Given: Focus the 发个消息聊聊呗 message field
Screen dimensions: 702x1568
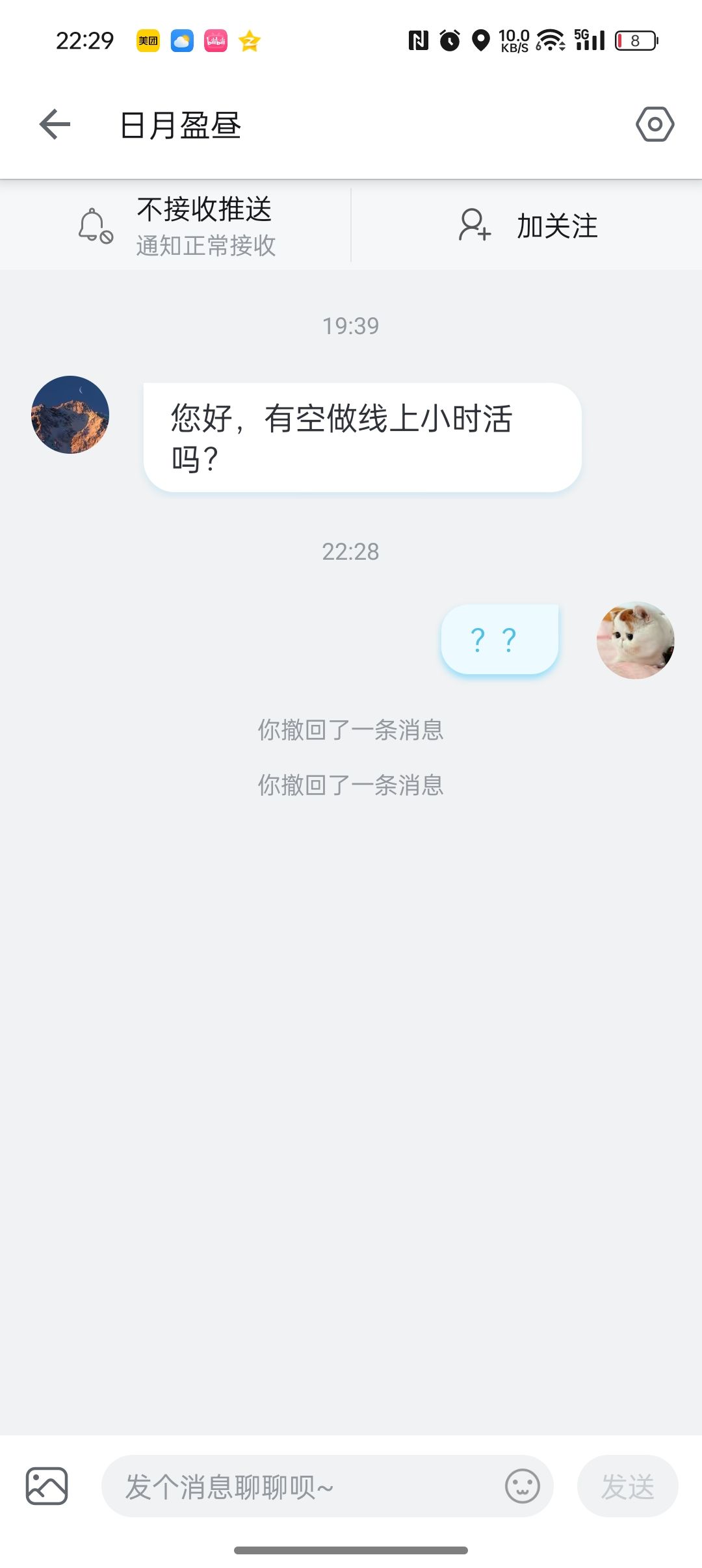Looking at the screenshot, I should click(x=299, y=1487).
